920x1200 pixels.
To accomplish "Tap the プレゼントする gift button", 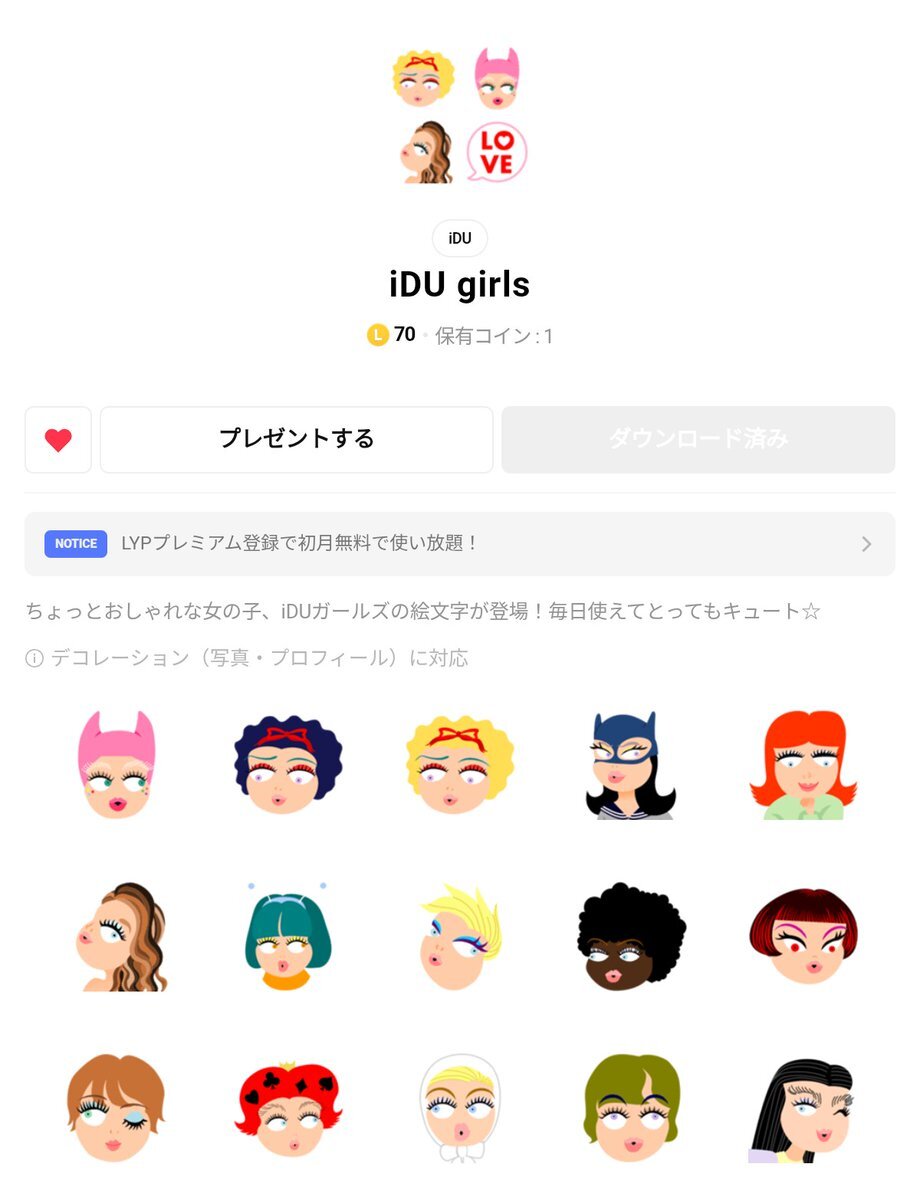I will point(296,440).
